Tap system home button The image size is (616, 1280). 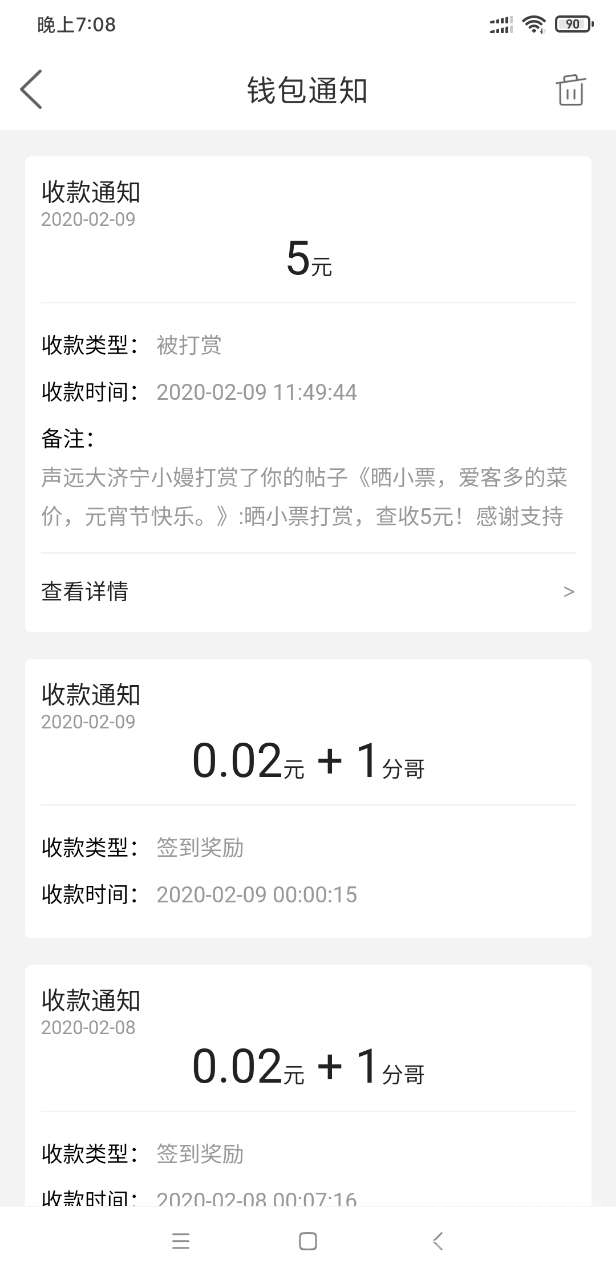(x=308, y=1241)
